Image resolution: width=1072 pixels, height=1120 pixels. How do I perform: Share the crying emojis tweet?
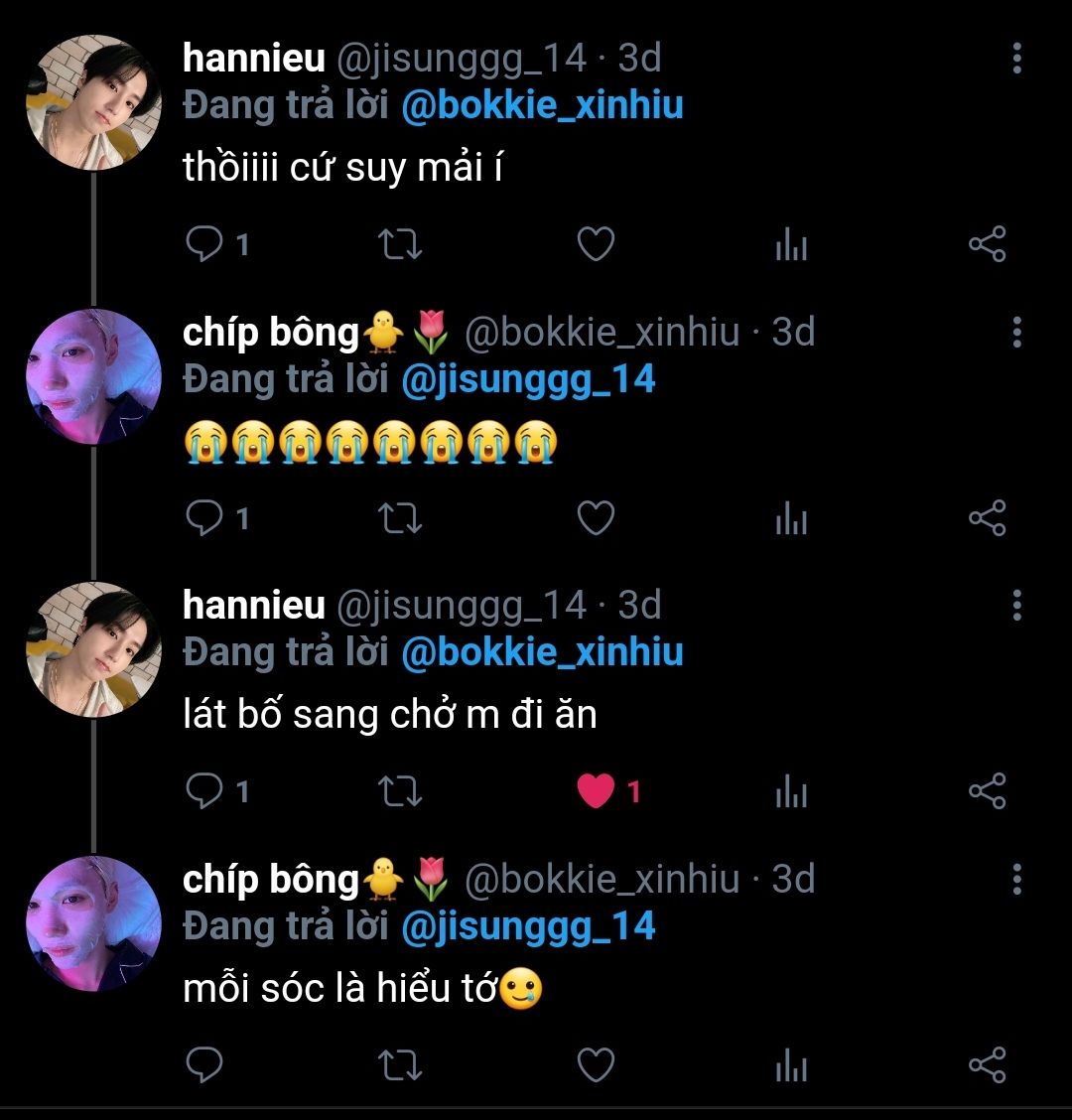click(x=987, y=518)
